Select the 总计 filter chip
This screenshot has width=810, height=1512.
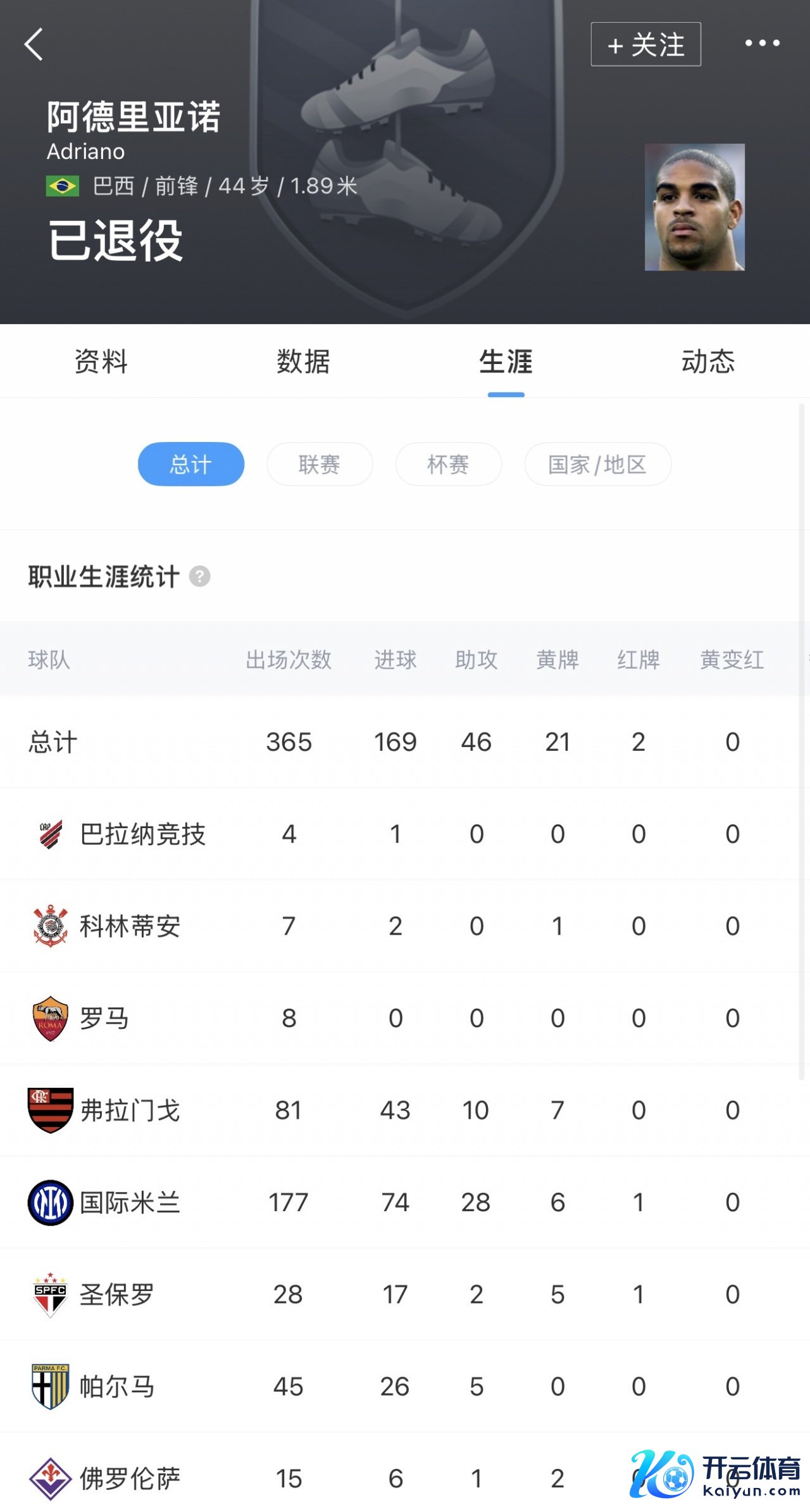pyautogui.click(x=190, y=464)
